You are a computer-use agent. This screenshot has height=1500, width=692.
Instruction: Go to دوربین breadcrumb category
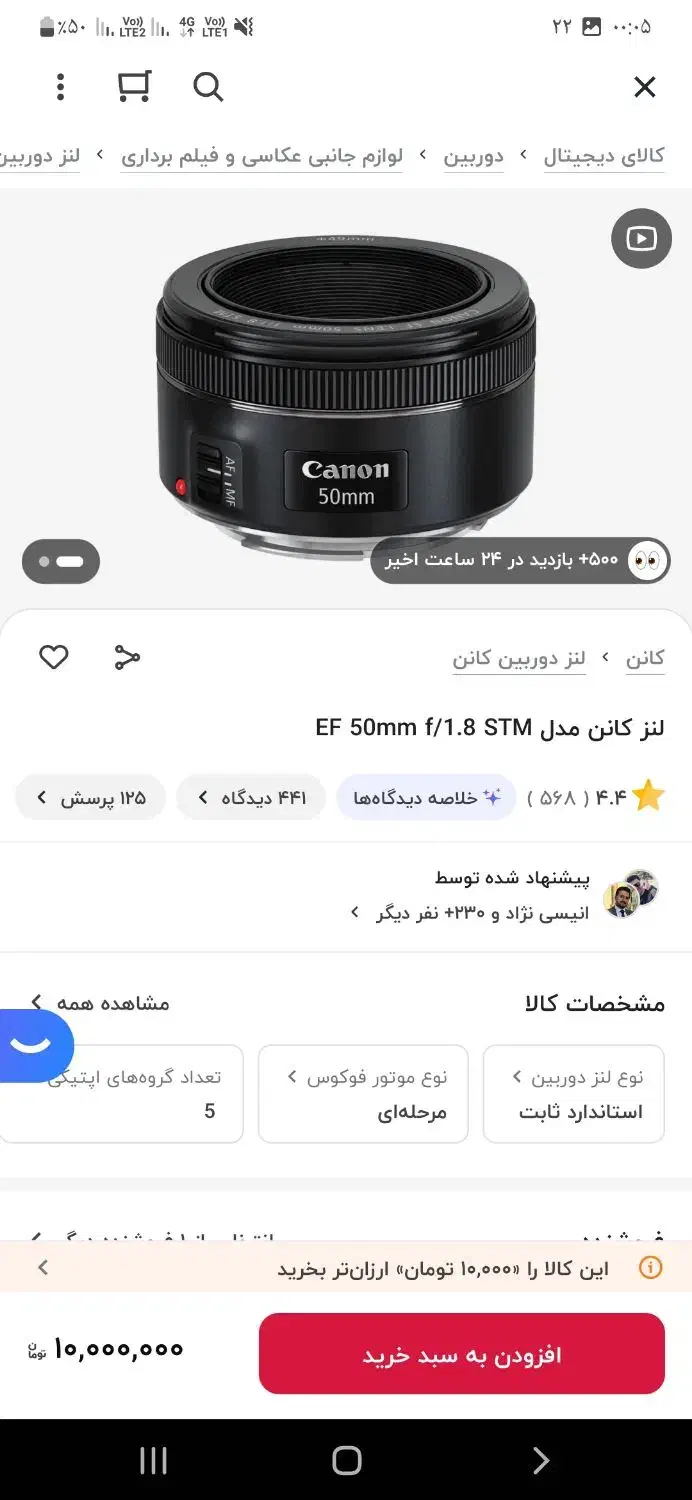(474, 156)
